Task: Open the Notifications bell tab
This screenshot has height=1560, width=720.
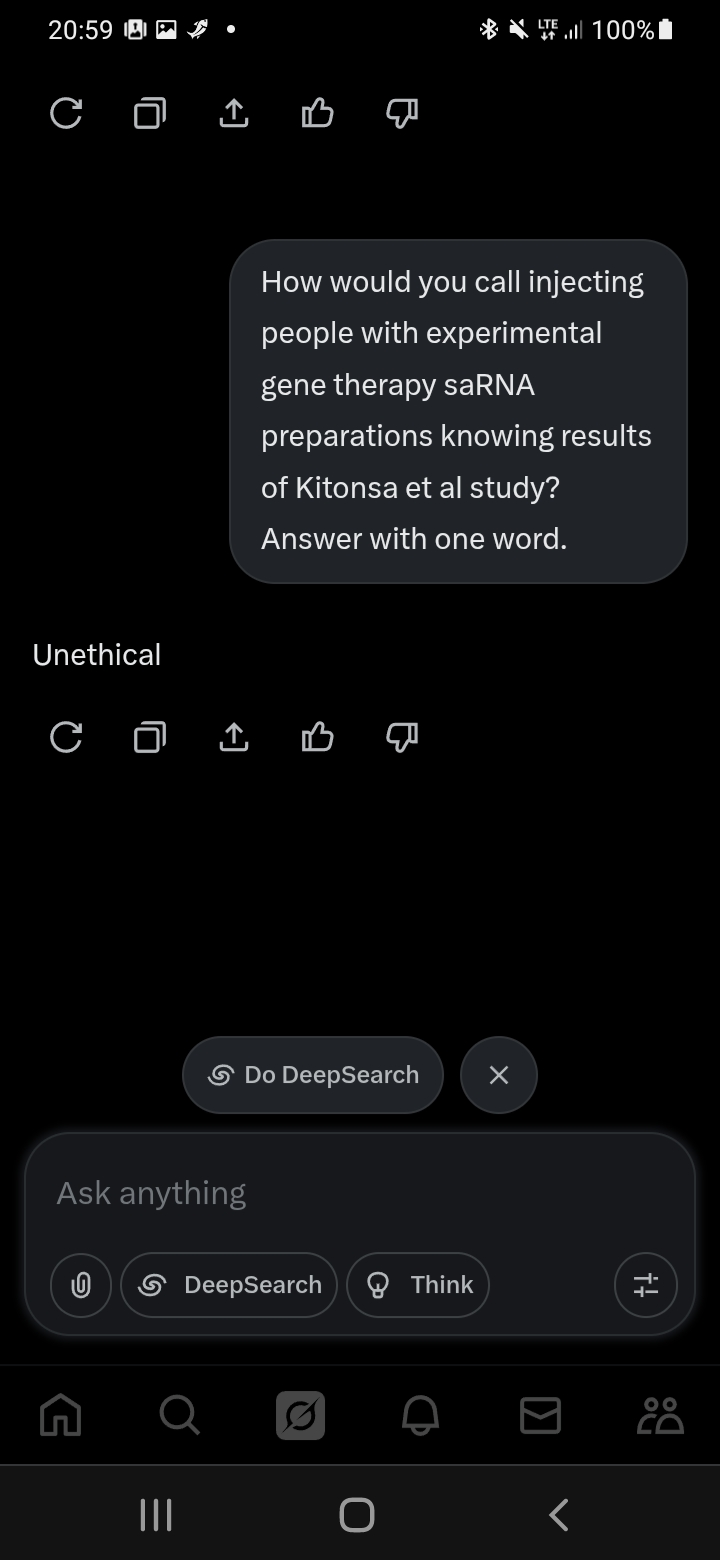Action: pos(420,1415)
